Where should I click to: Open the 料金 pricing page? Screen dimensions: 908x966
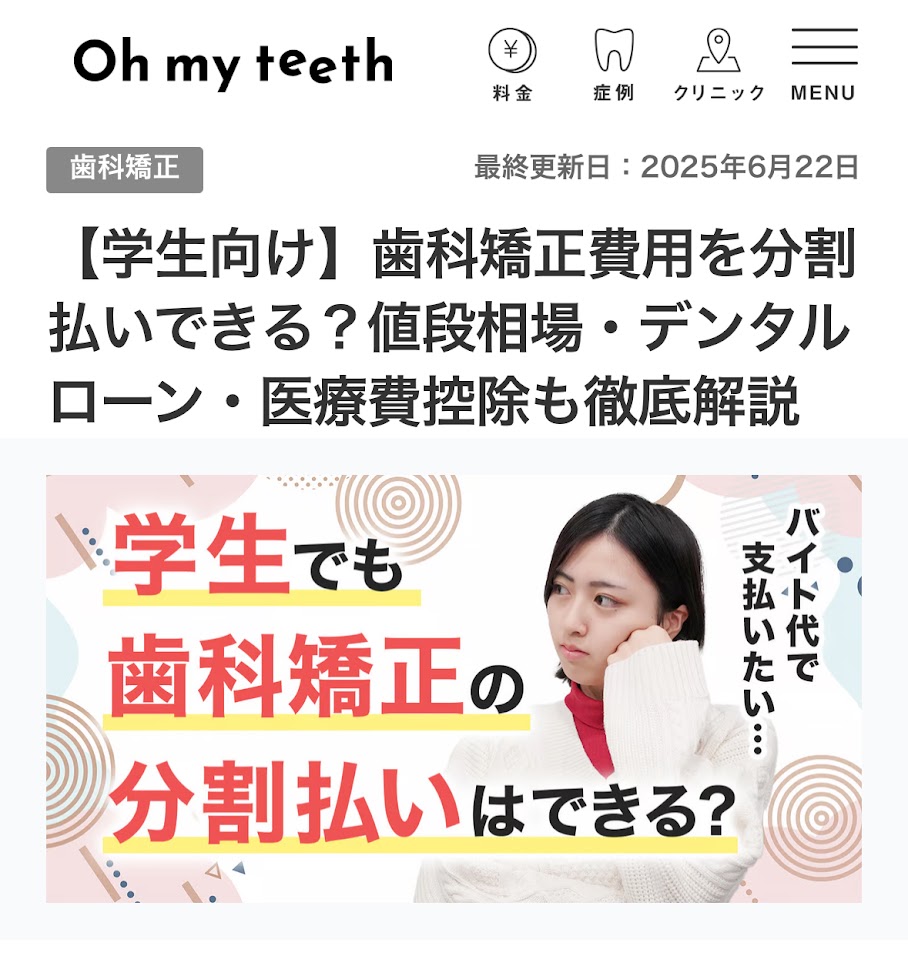[512, 63]
